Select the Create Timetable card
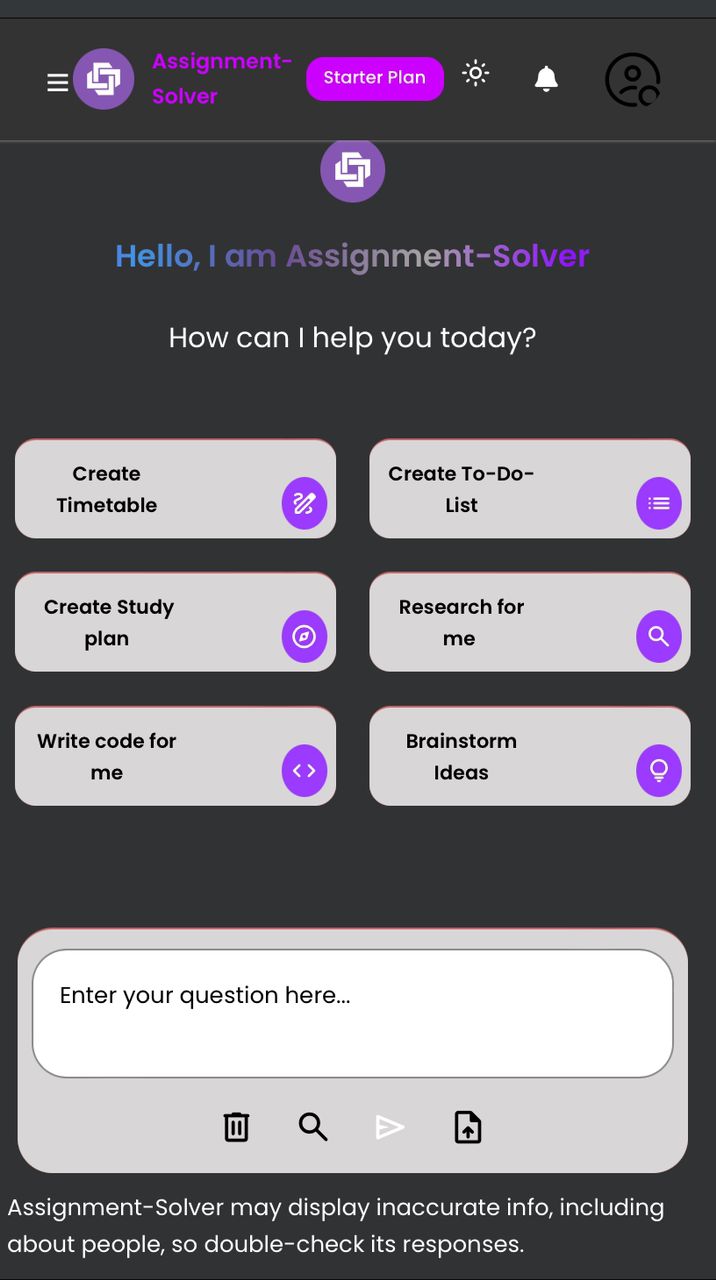This screenshot has height=1280, width=716. (175, 489)
